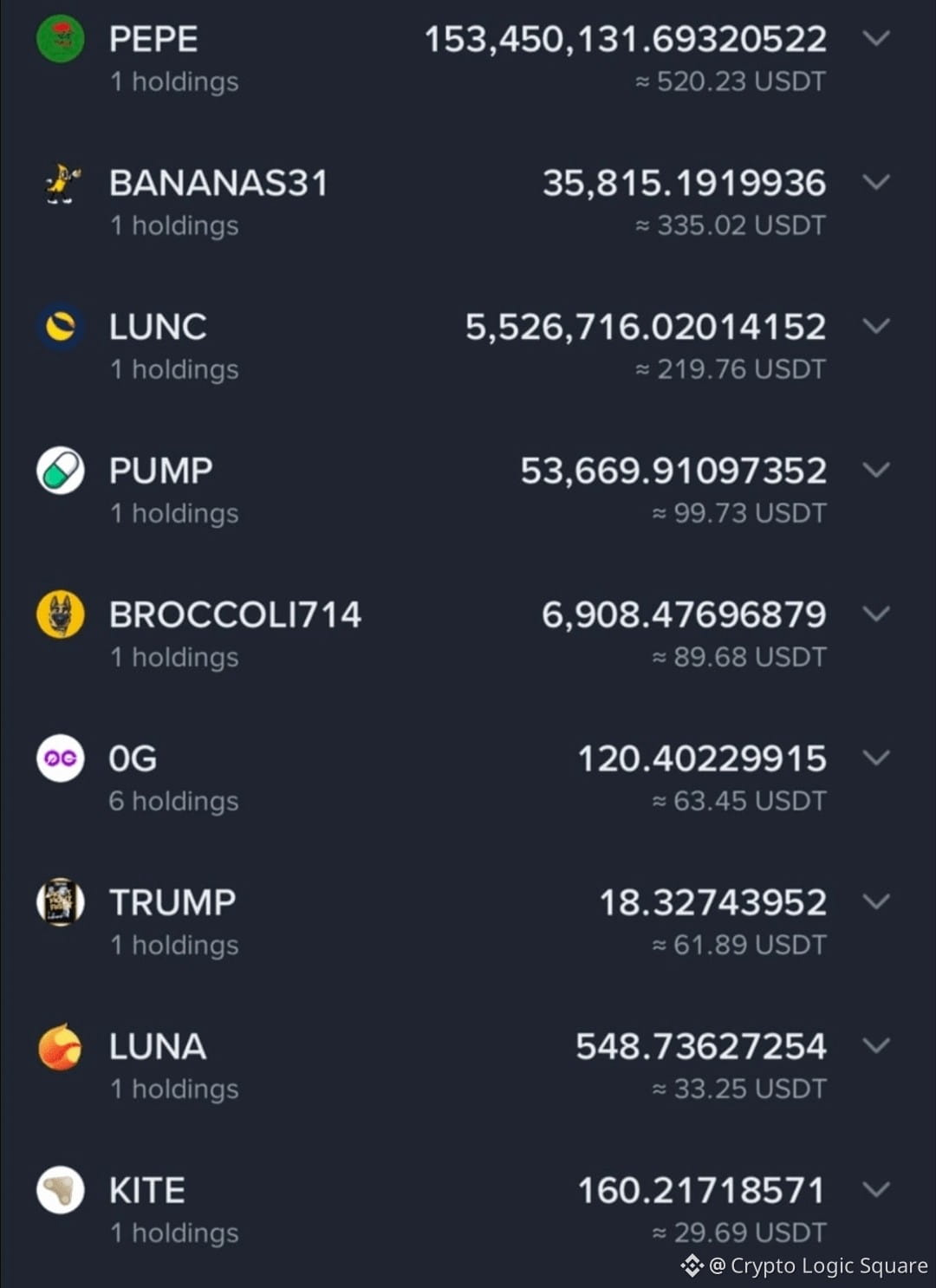Expand the BANANAS31 holdings details
This screenshot has width=936, height=1288.
[876, 183]
